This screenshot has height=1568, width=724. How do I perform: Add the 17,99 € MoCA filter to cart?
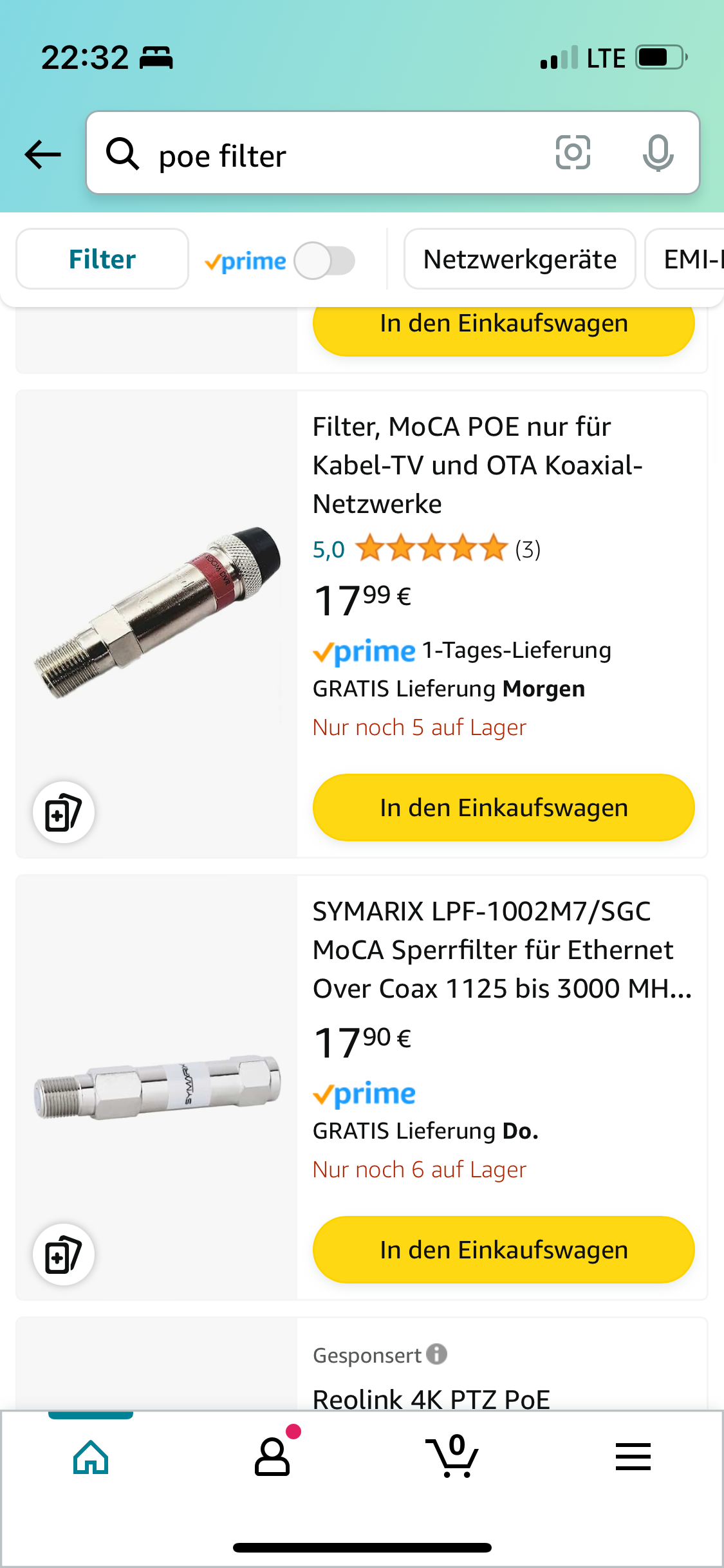[x=503, y=807]
